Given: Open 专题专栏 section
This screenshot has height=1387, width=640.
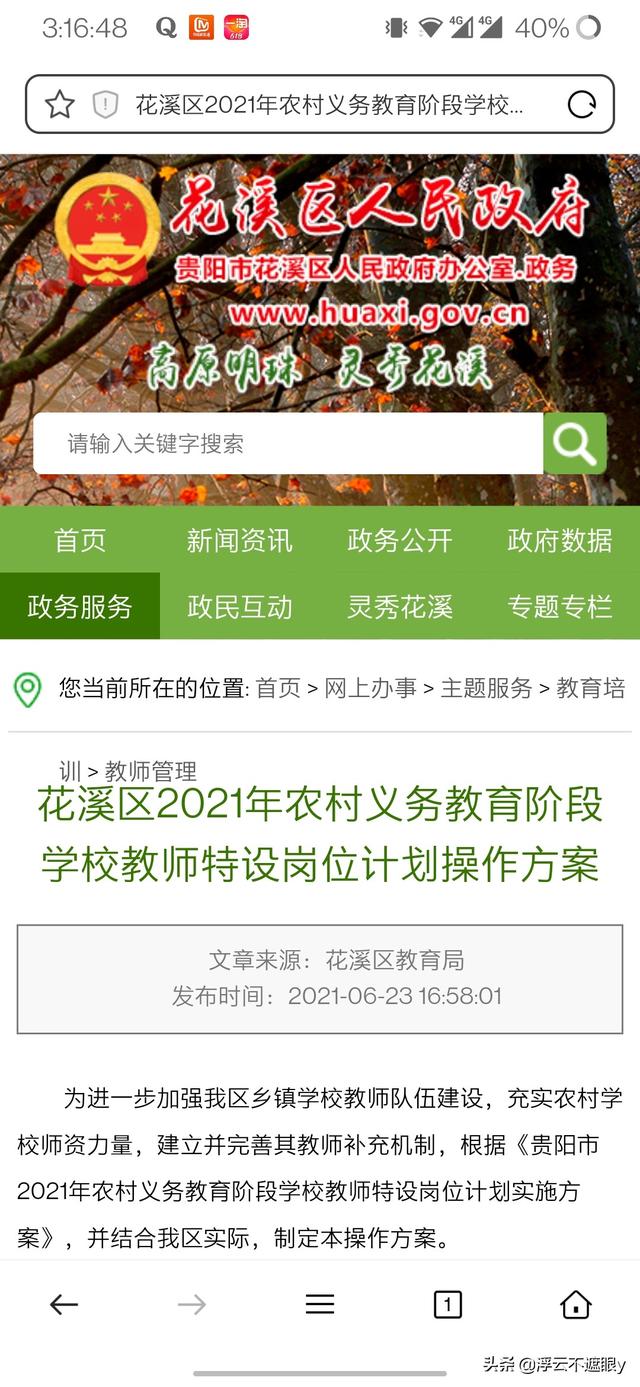Looking at the screenshot, I should coord(560,606).
